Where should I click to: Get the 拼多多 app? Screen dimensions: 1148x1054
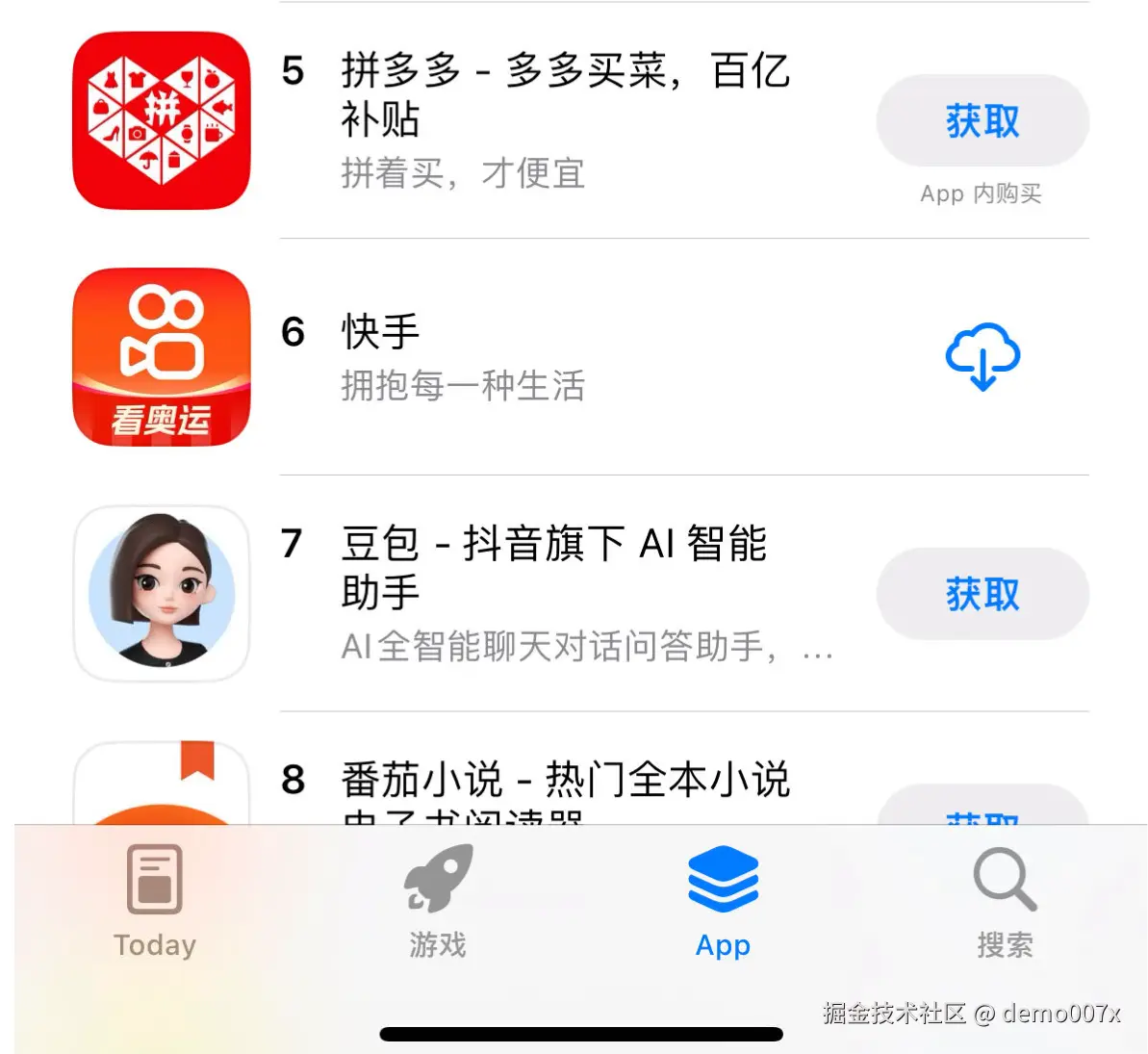[982, 121]
